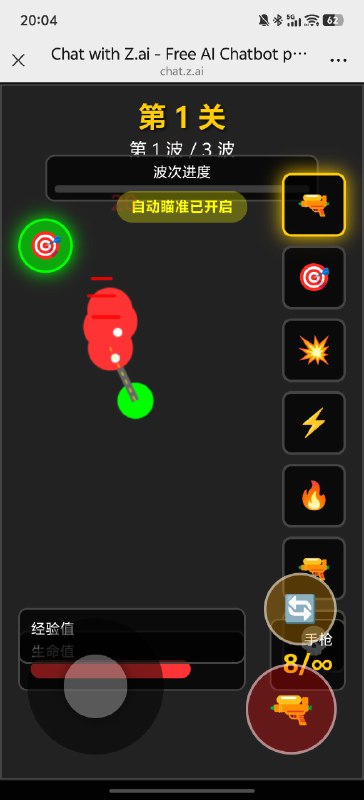Open the browser overflow menu

[338, 61]
